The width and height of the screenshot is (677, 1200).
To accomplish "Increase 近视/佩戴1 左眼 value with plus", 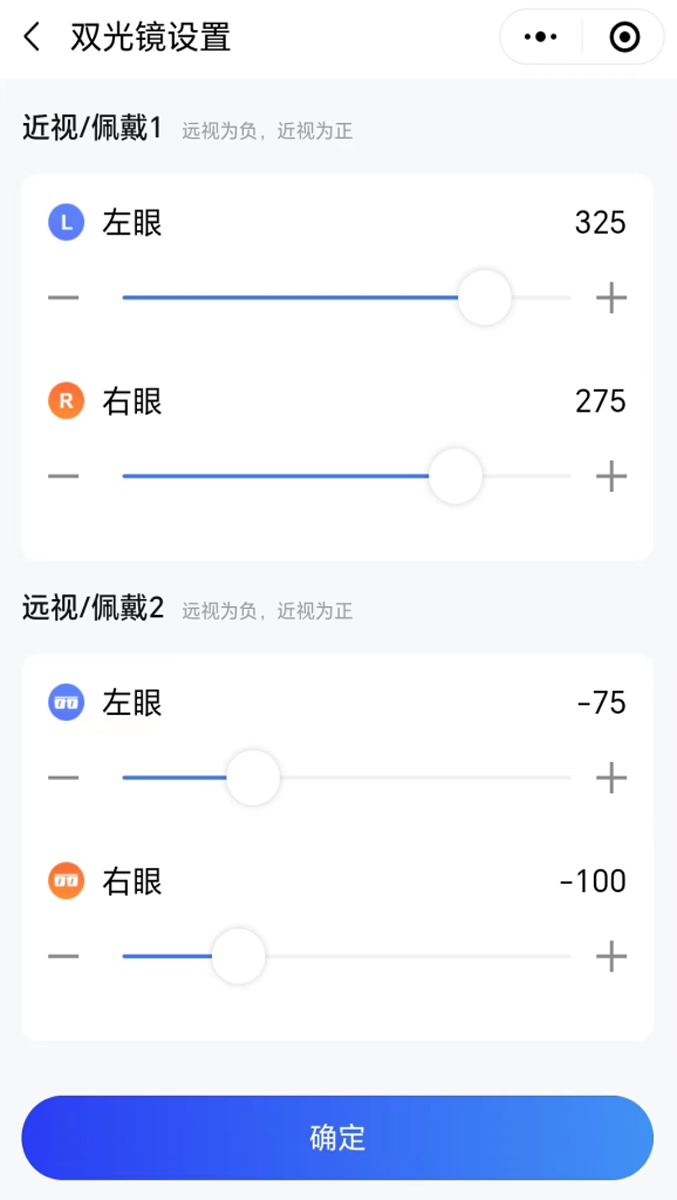I will [611, 298].
